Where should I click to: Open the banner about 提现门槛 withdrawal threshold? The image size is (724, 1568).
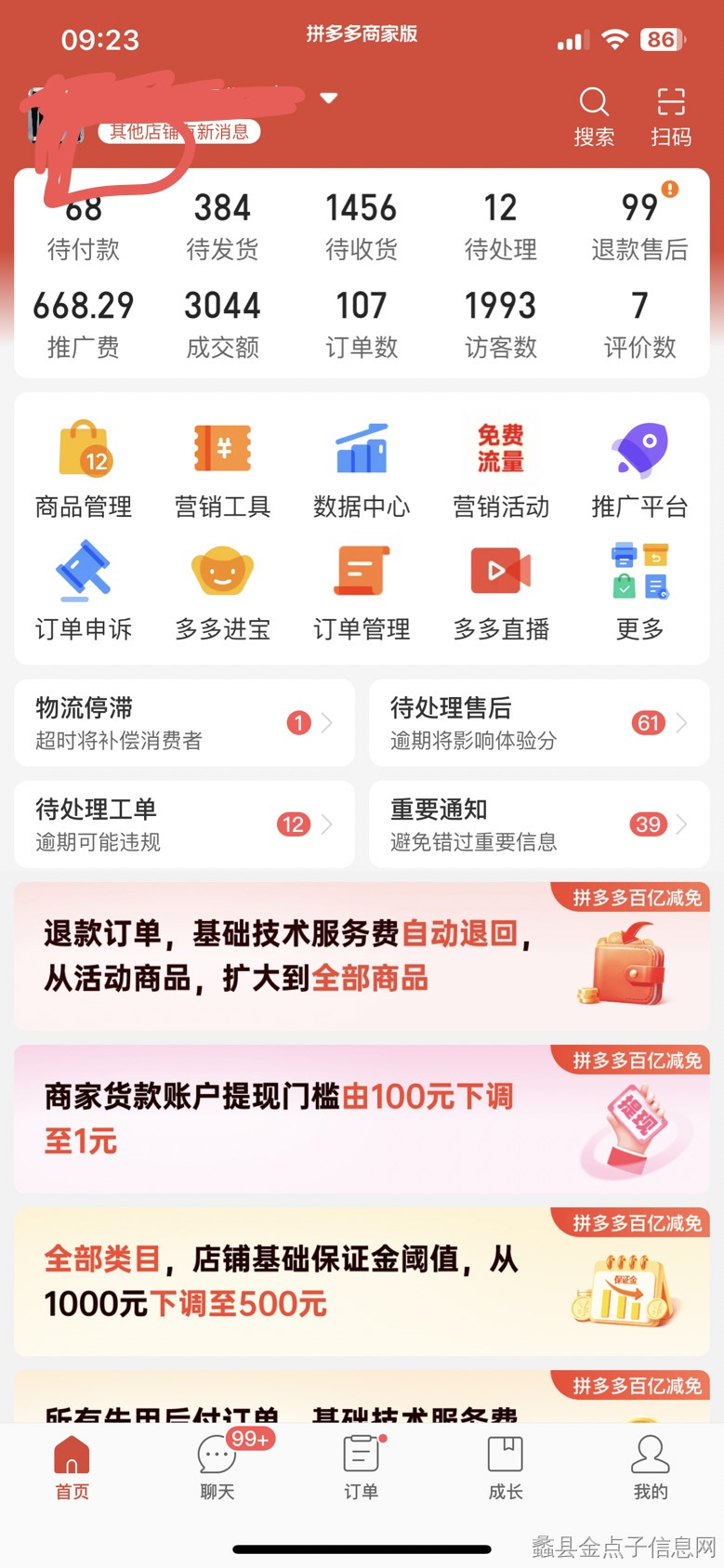tap(362, 1119)
